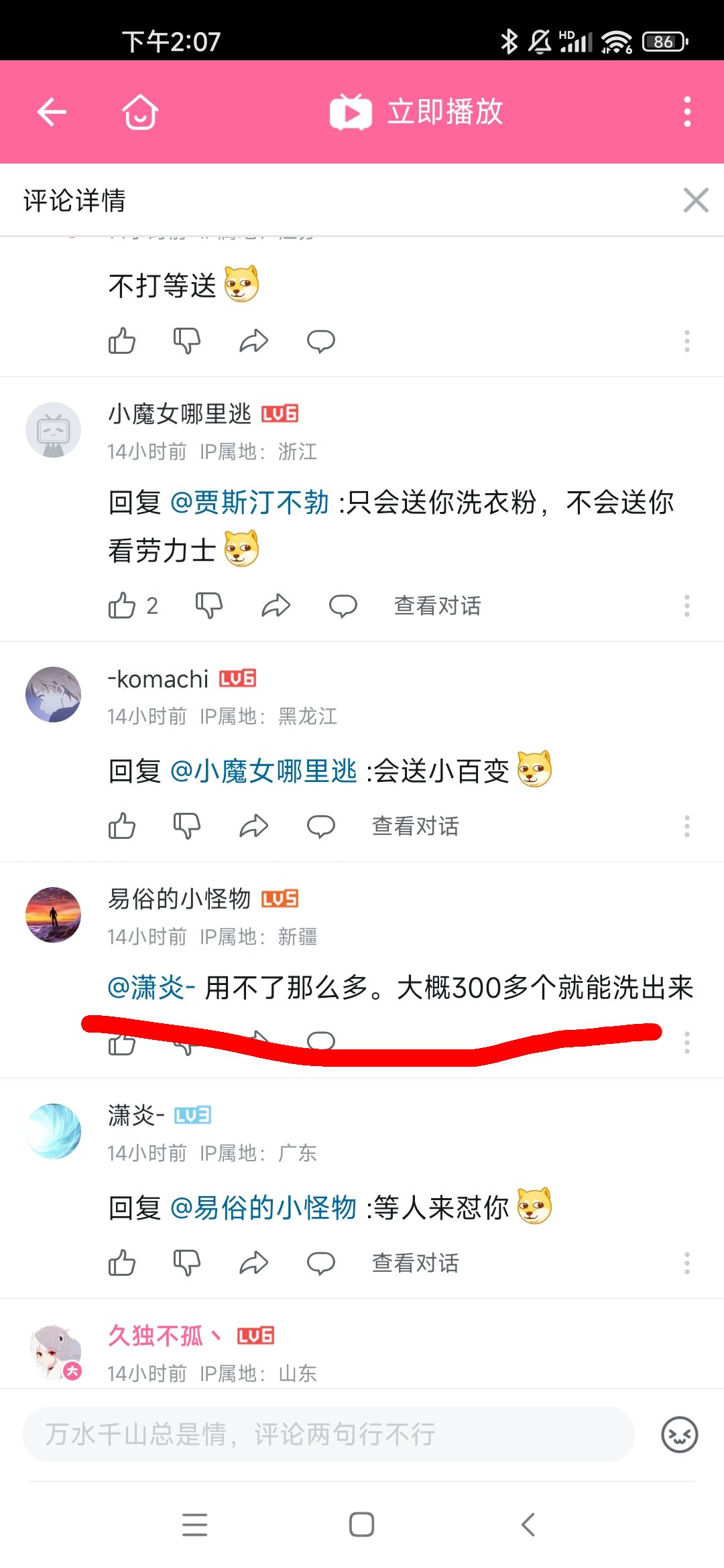View the conversation under 小魔女哪里逃's reply
This screenshot has height=1568, width=724.
tap(437, 606)
